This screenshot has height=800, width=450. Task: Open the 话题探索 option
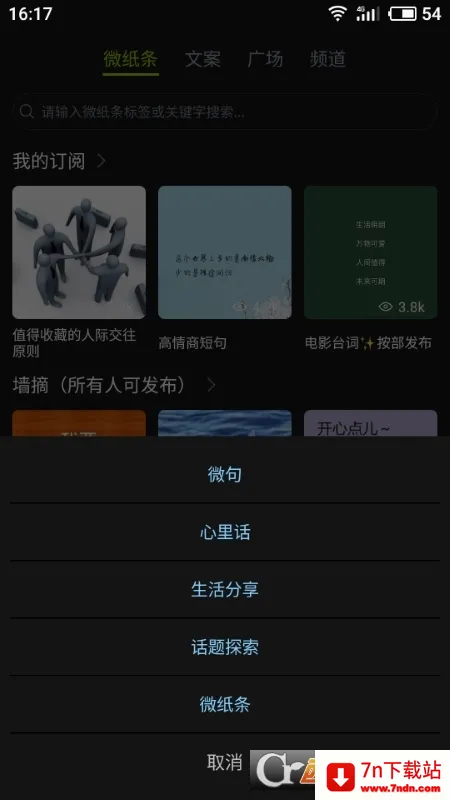pyautogui.click(x=225, y=647)
